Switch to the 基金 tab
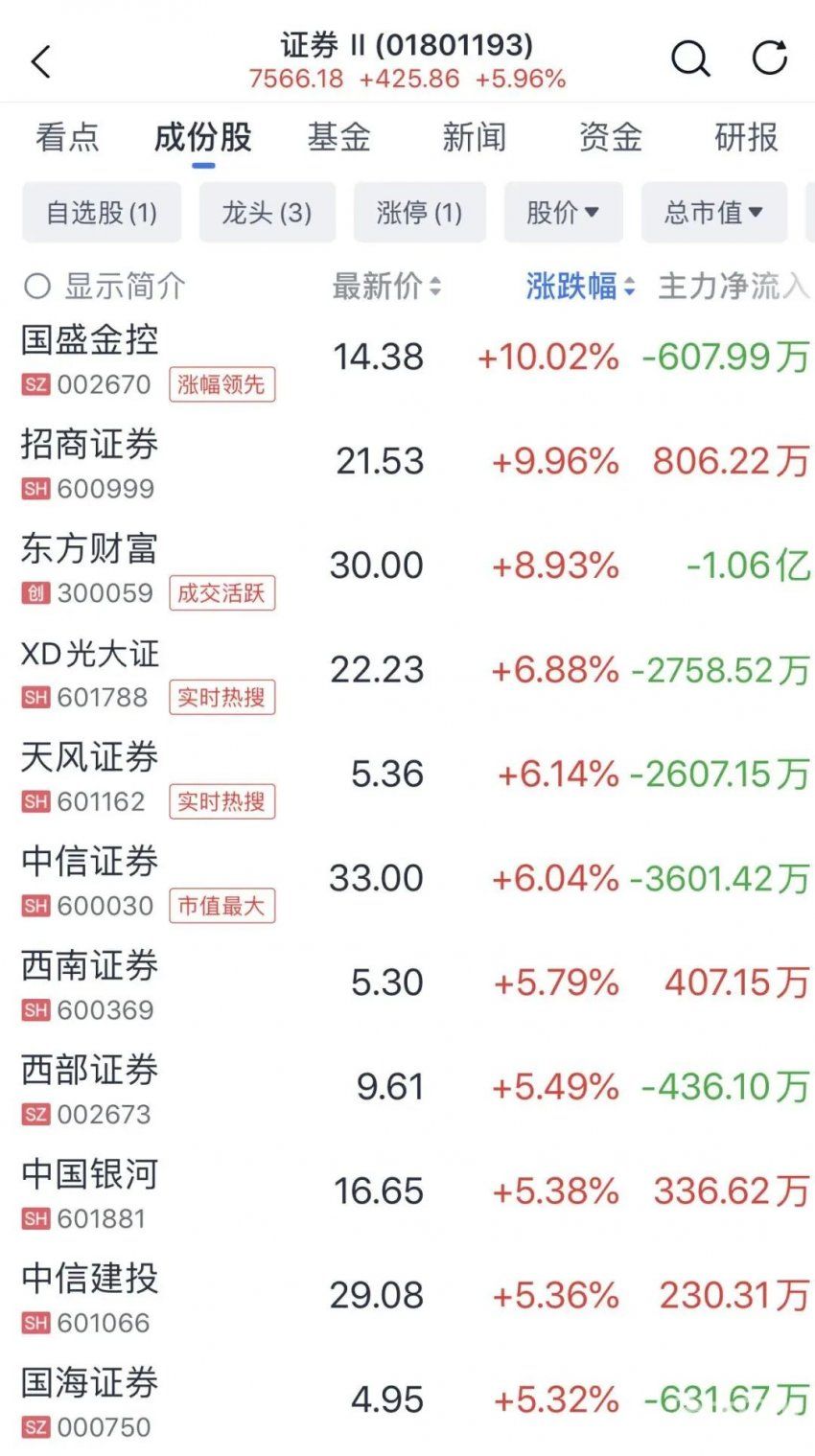 tap(338, 137)
